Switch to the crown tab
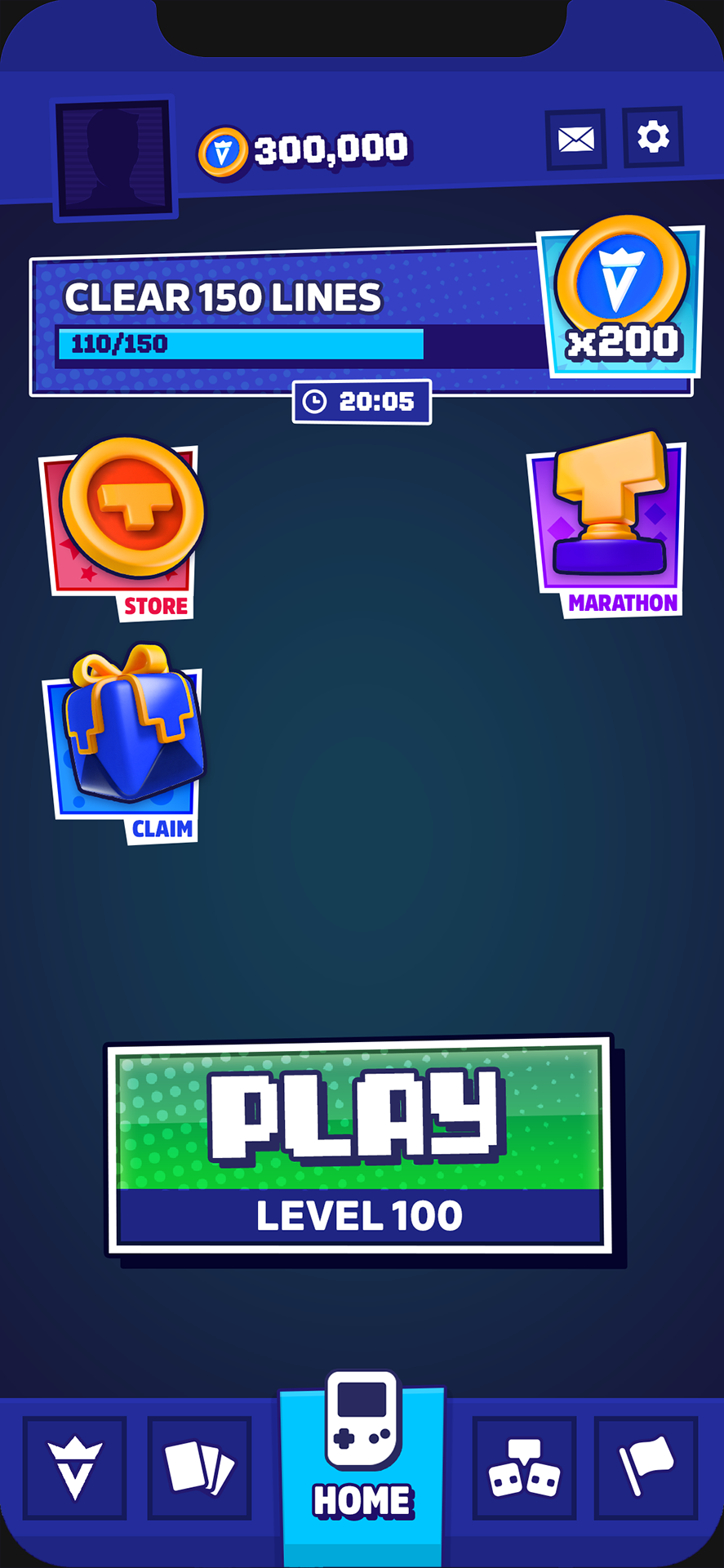 point(74,1468)
